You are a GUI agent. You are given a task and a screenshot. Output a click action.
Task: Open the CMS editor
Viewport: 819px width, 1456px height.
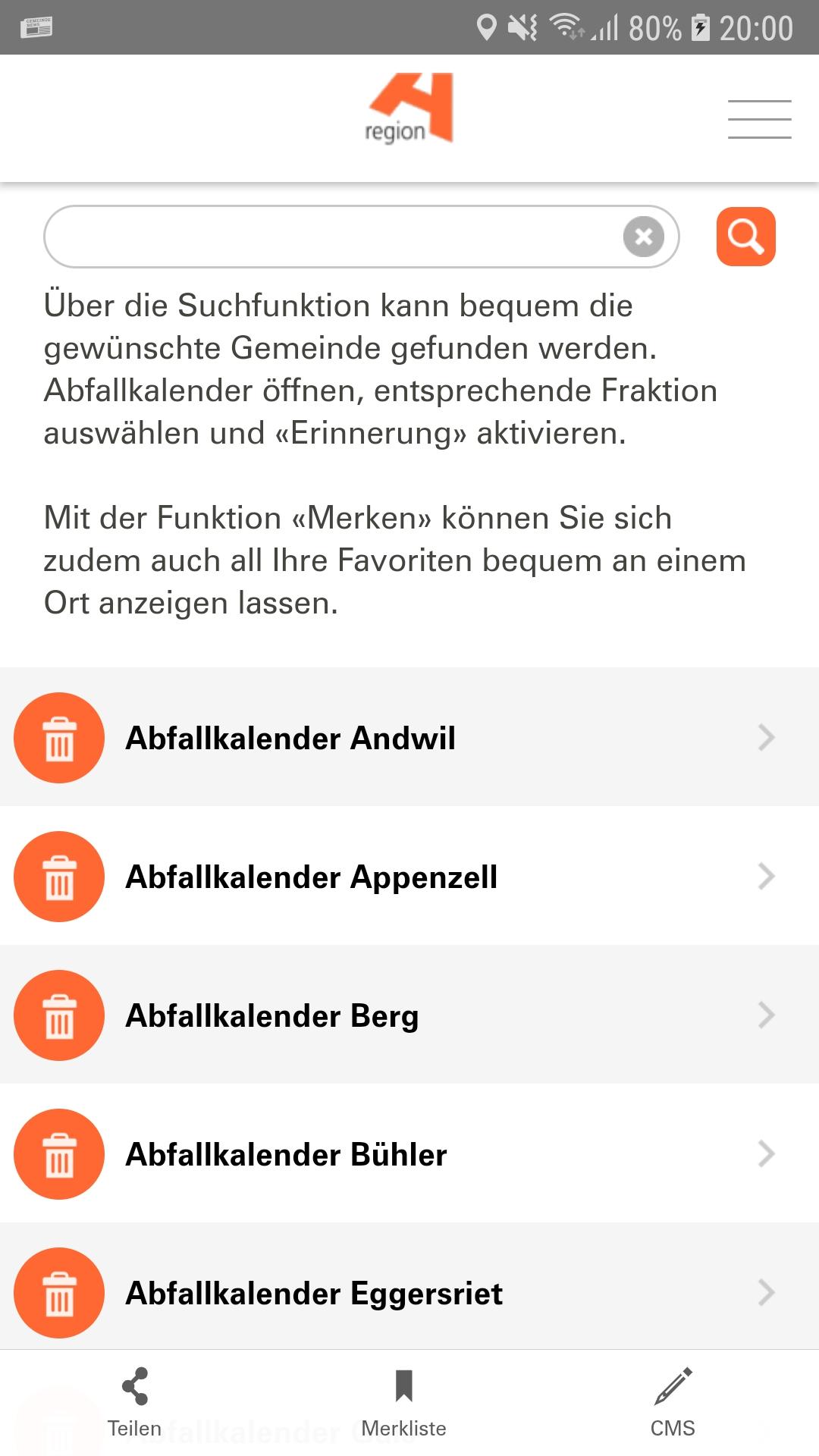pyautogui.click(x=673, y=1403)
